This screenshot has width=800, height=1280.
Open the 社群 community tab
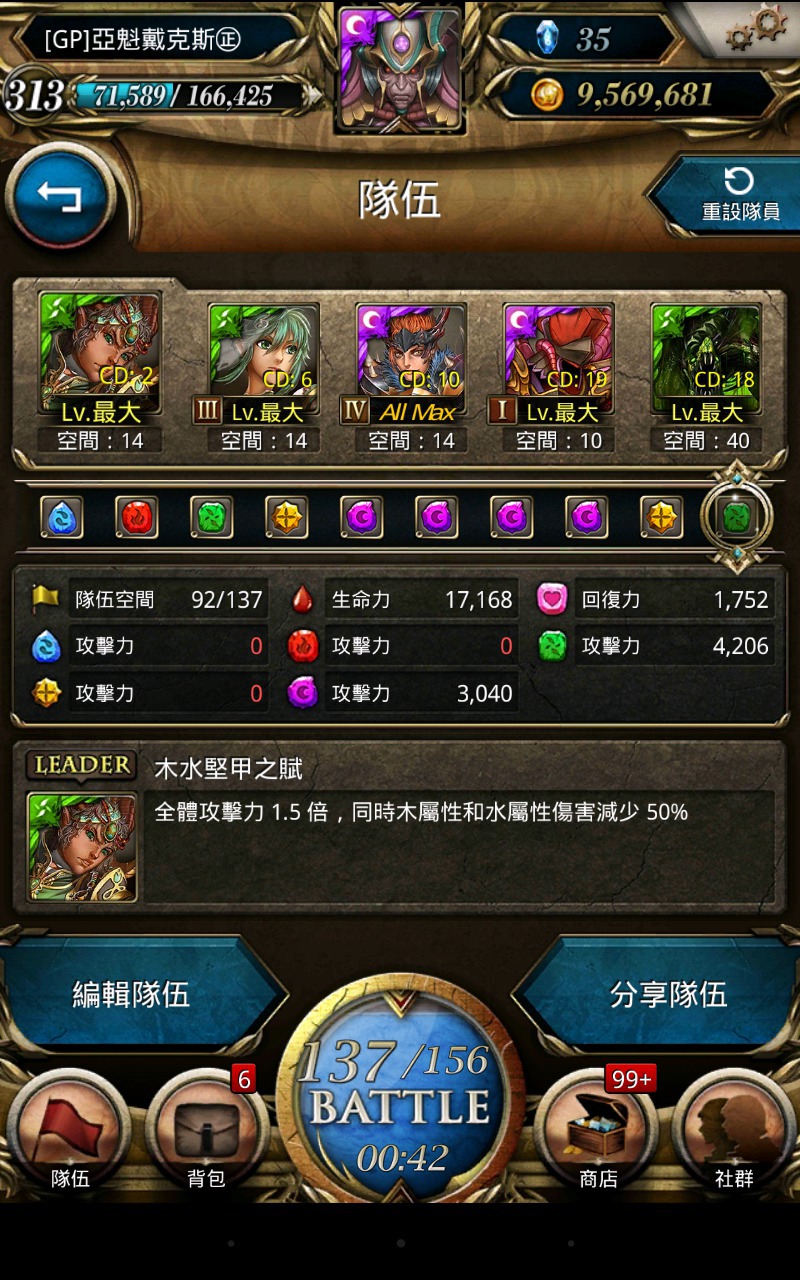point(733,1135)
